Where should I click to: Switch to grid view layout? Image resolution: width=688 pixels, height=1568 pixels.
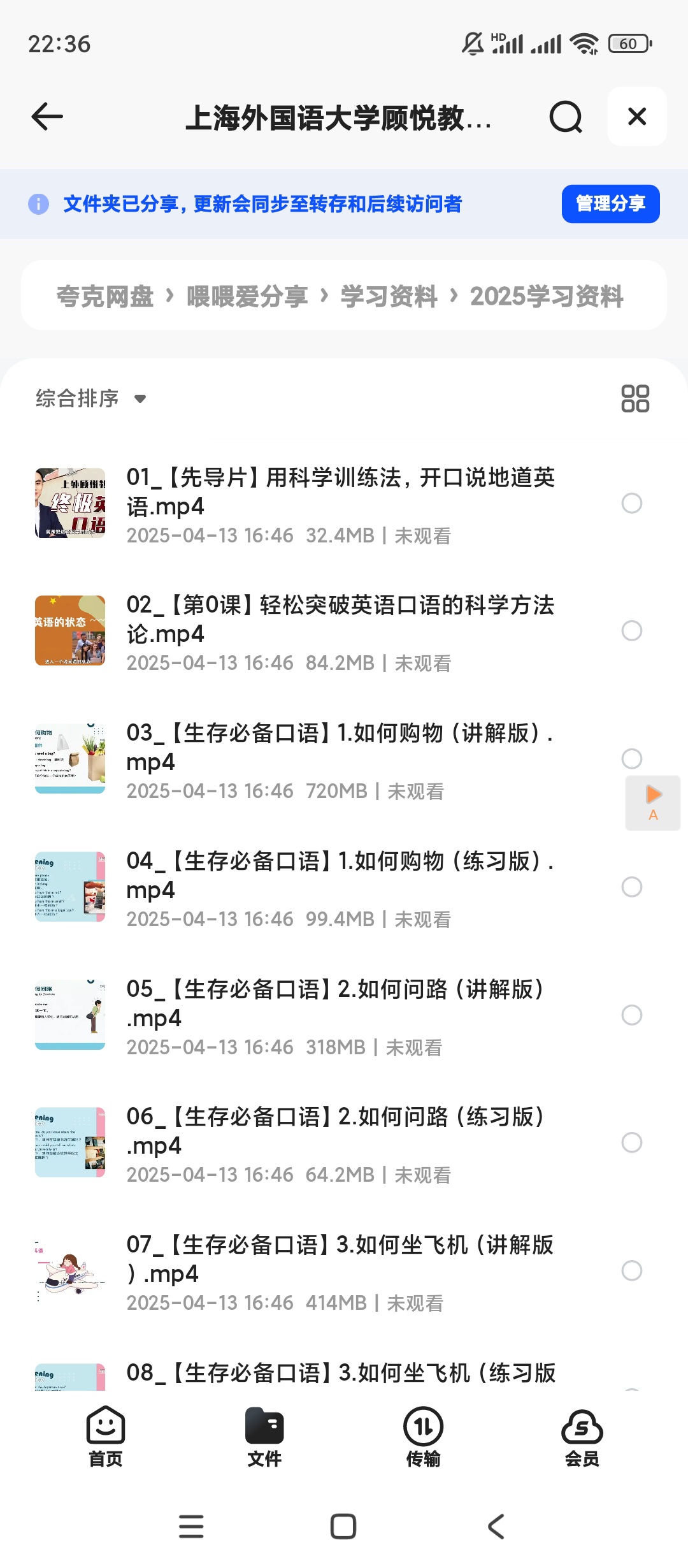pos(635,398)
